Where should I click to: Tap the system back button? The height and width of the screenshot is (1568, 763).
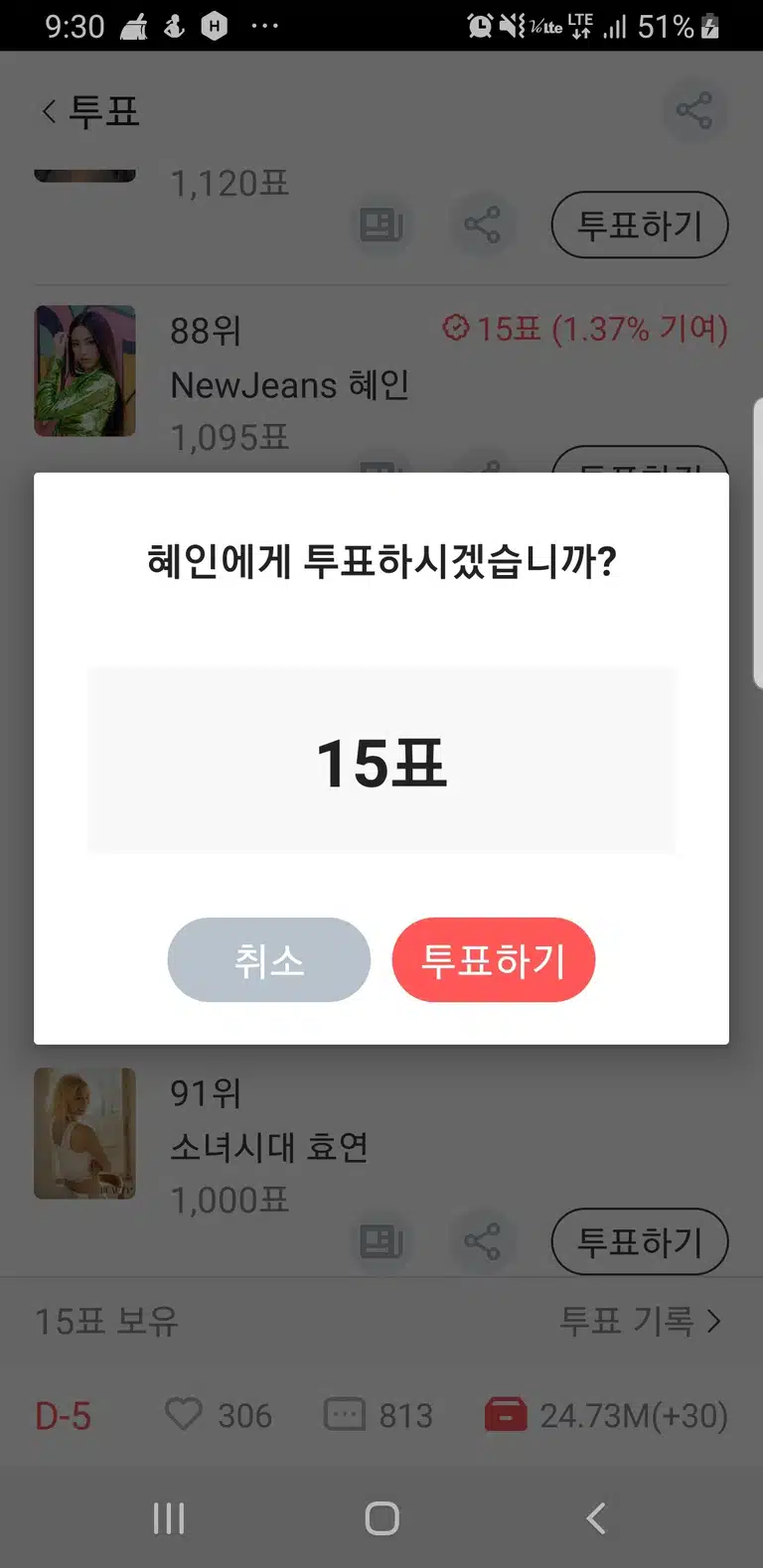click(x=595, y=1517)
